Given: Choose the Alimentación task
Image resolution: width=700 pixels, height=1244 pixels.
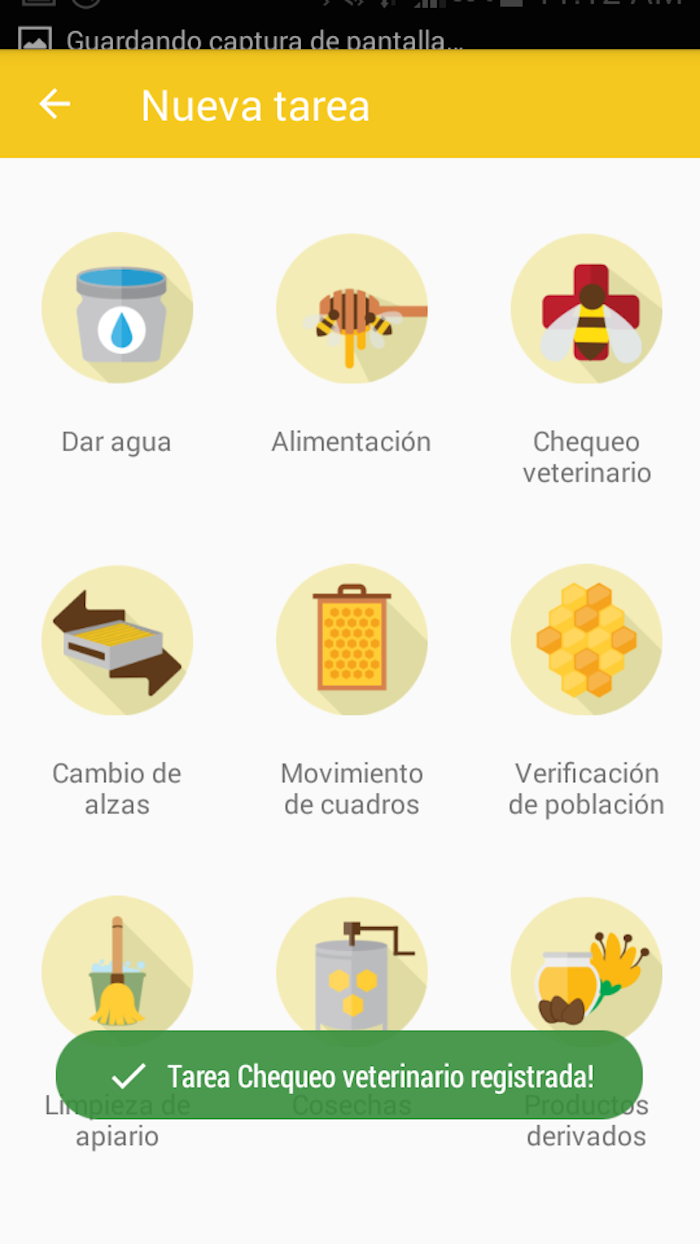Looking at the screenshot, I should pyautogui.click(x=351, y=308).
